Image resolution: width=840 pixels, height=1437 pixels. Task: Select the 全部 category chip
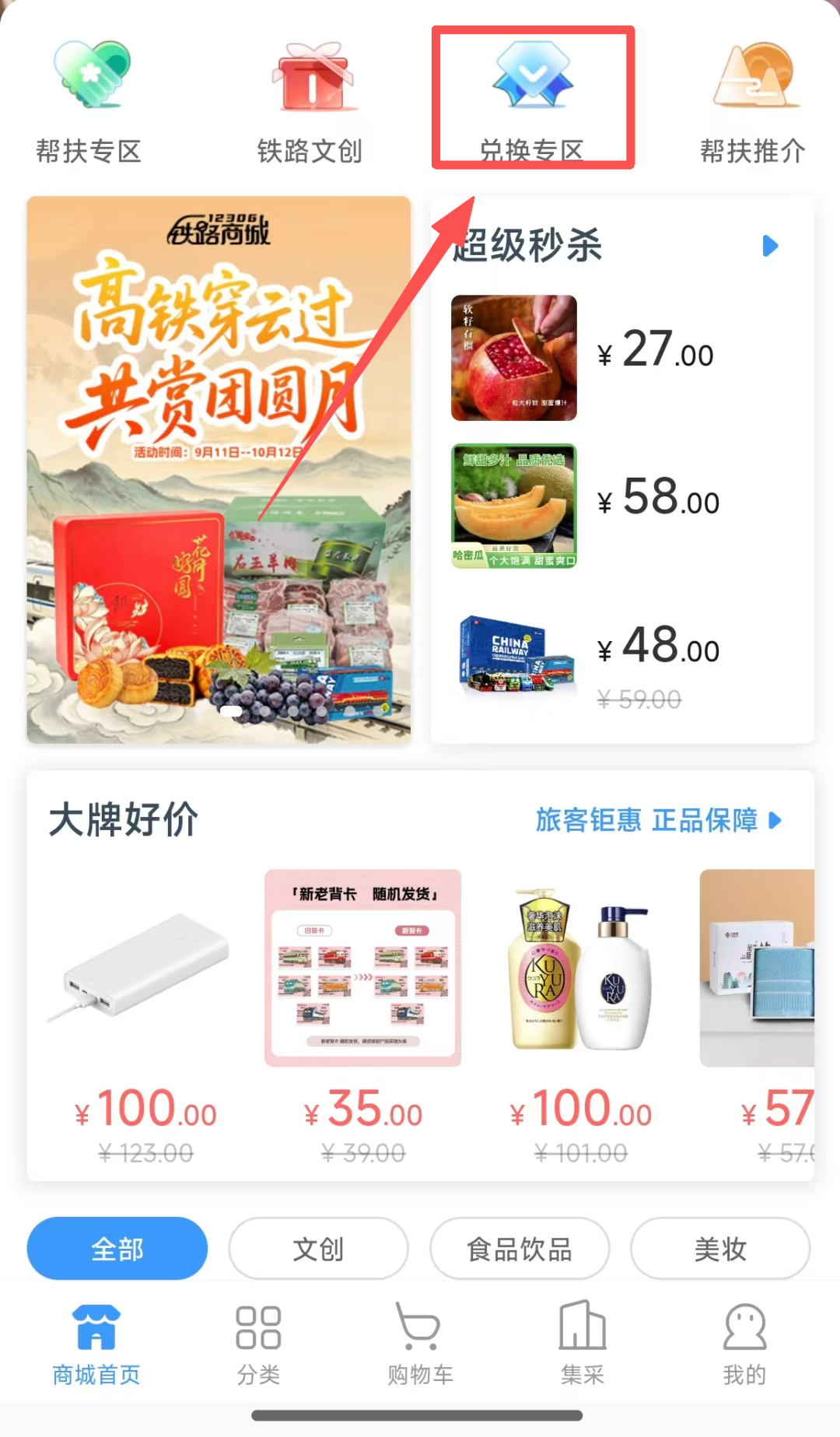(x=117, y=1248)
